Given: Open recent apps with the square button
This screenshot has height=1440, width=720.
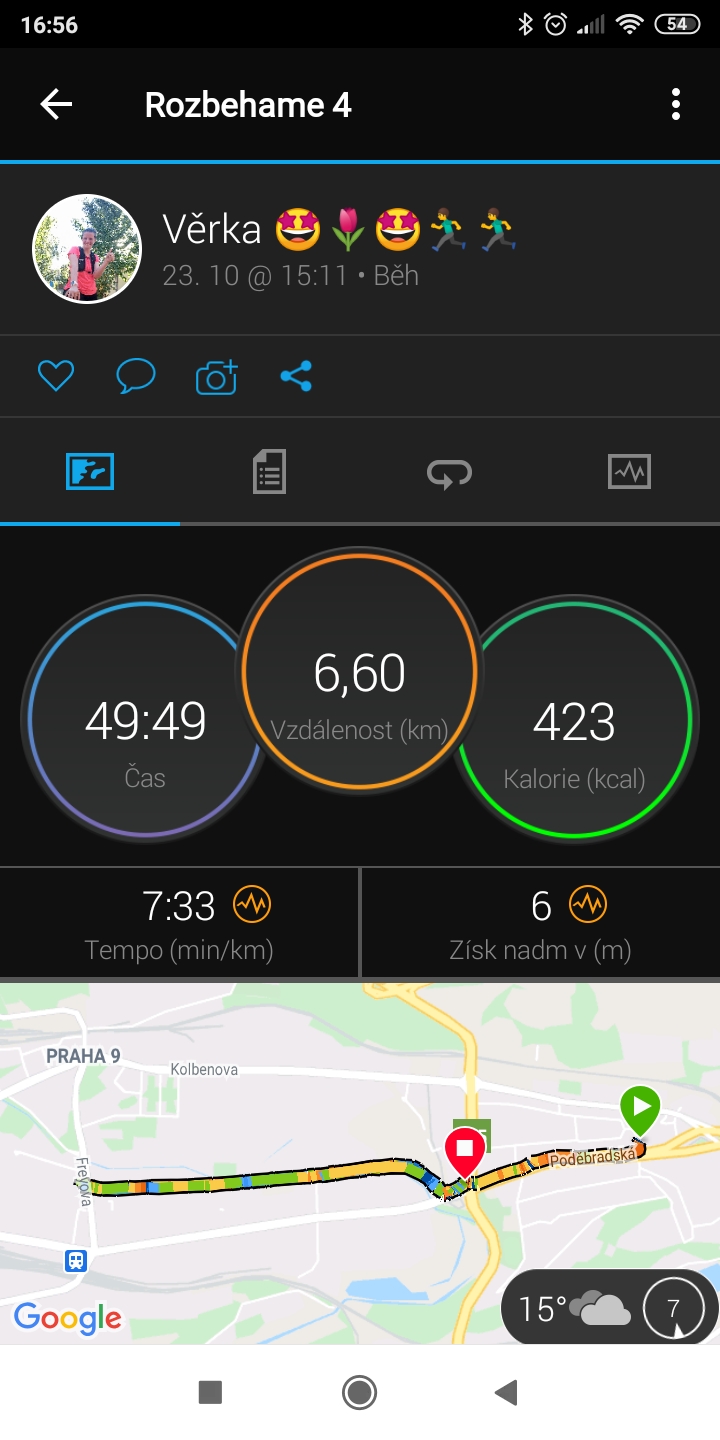Looking at the screenshot, I should pos(210,1392).
